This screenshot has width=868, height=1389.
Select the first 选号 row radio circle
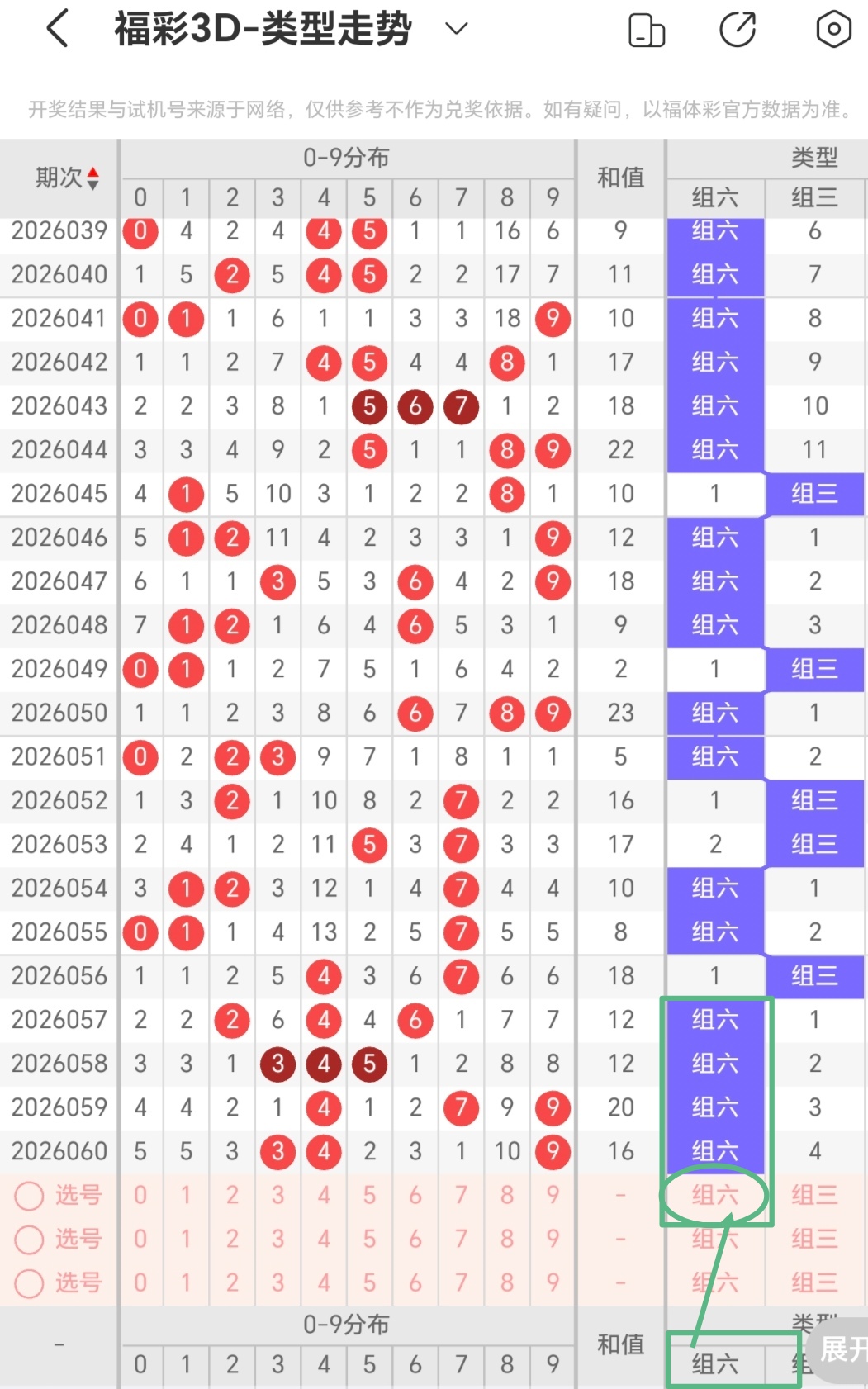click(x=29, y=1195)
